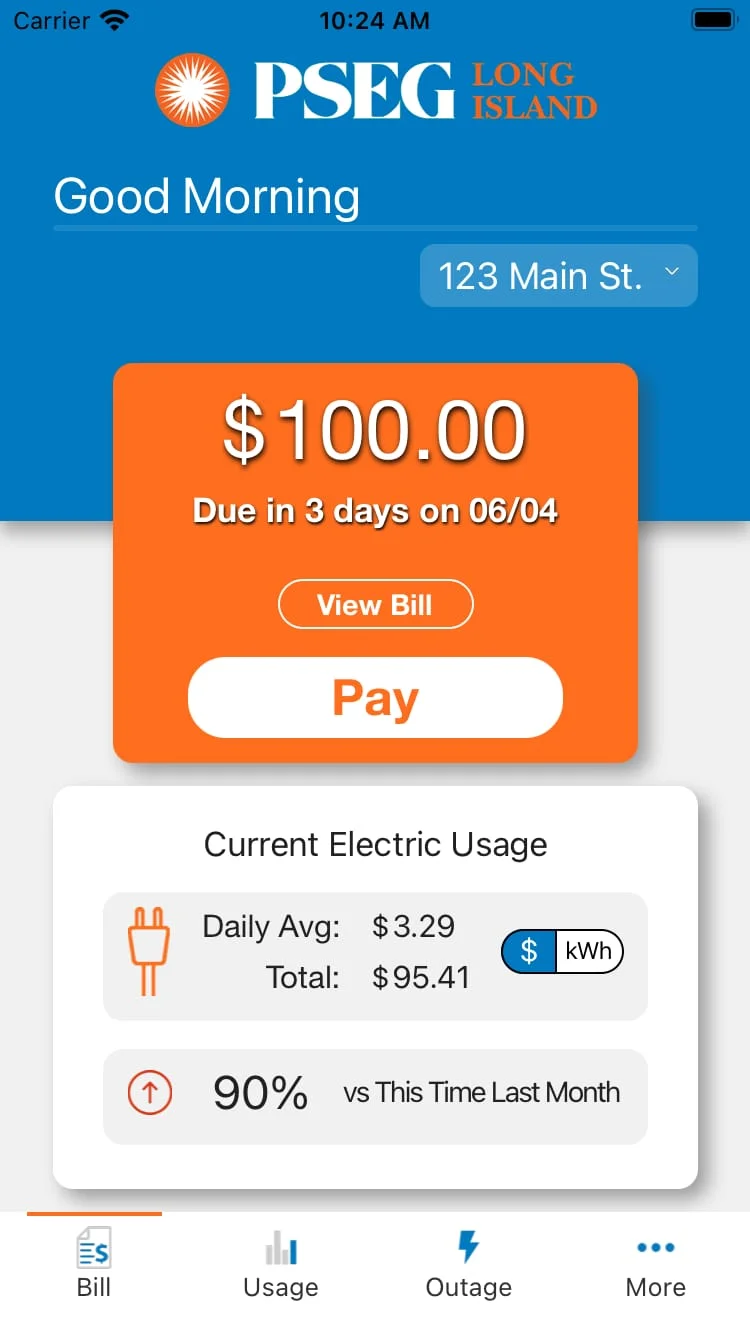Viewport: 750px width, 1334px height.
Task: View the current bill details
Action: coord(375,605)
